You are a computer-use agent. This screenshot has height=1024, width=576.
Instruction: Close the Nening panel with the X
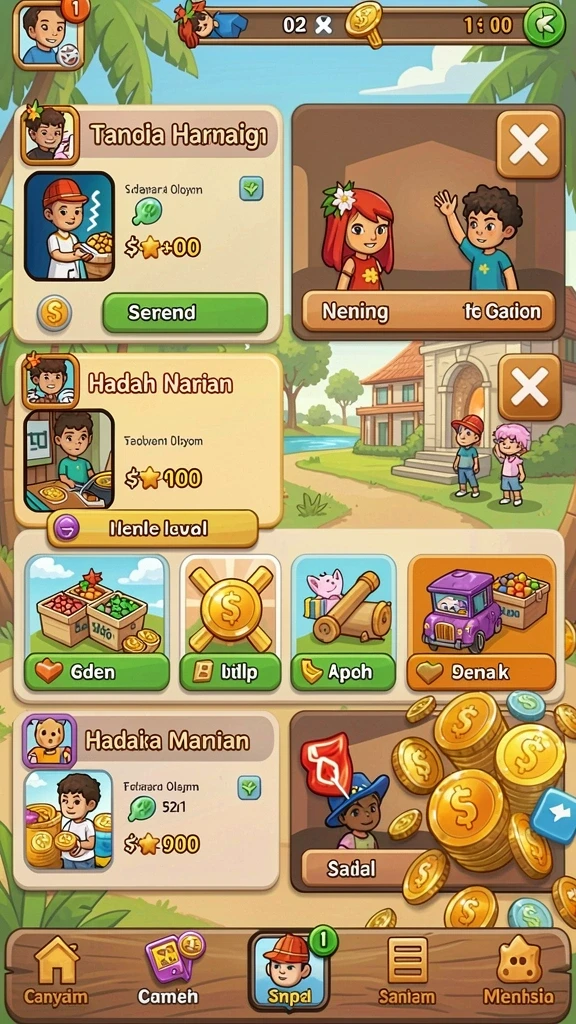pyautogui.click(x=528, y=144)
